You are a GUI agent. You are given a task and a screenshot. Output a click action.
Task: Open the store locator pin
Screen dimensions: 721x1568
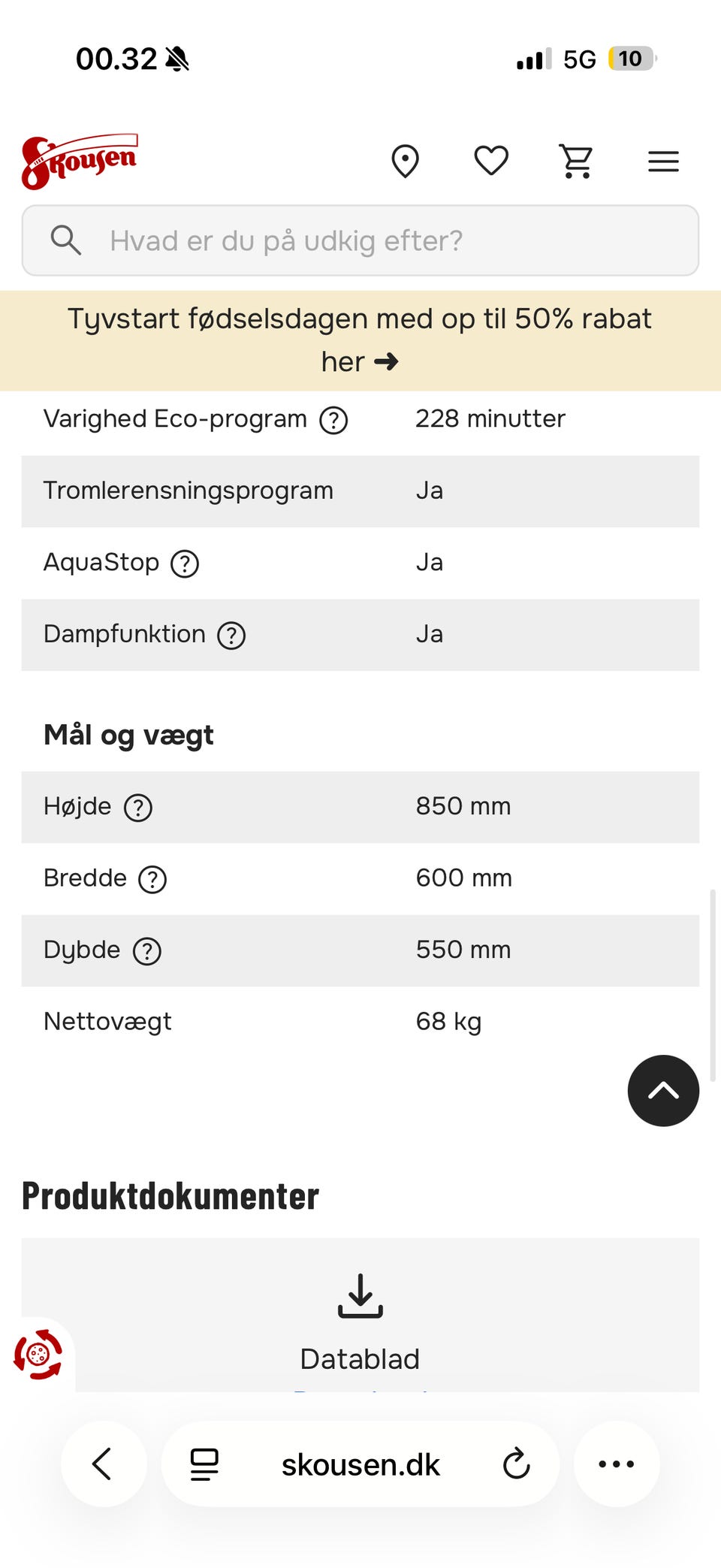point(405,161)
